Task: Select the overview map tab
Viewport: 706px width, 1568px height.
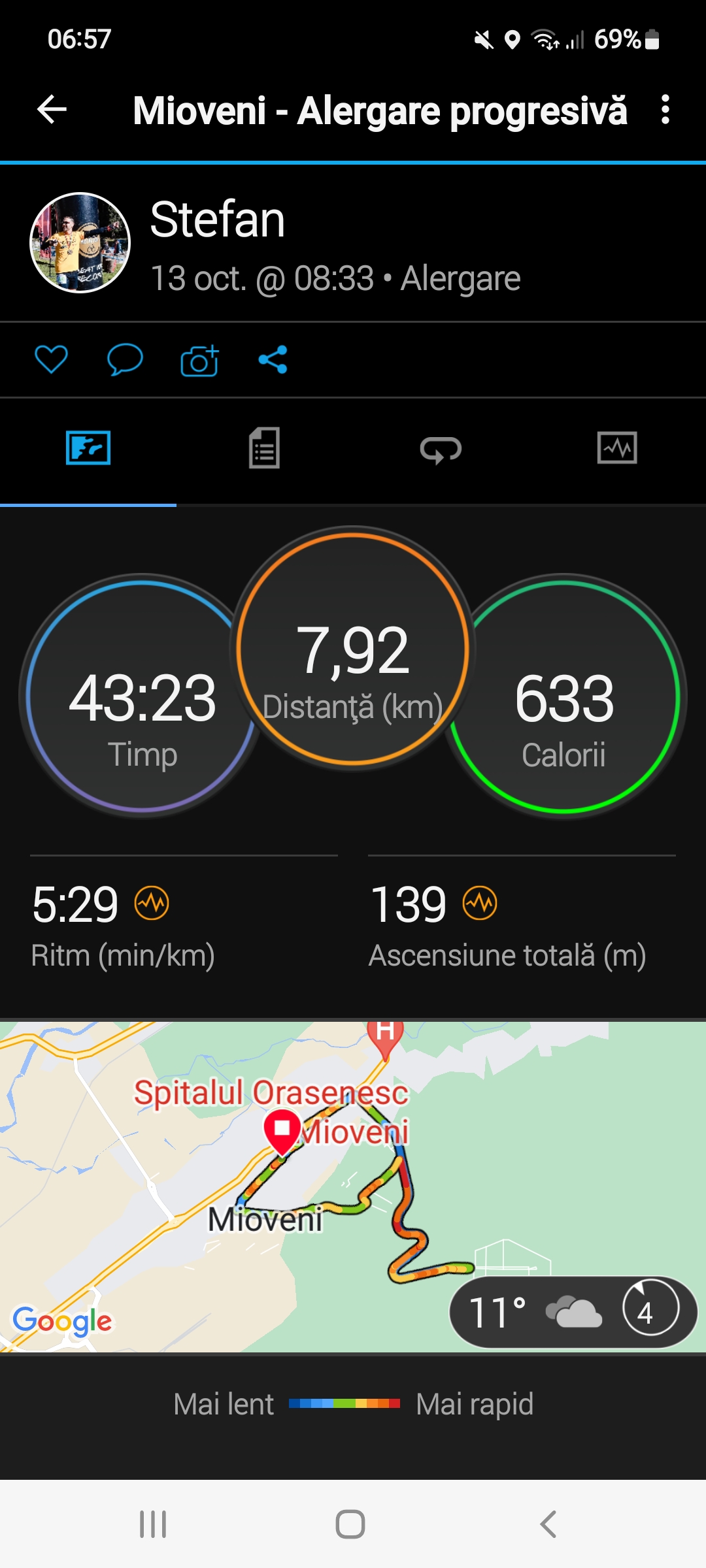Action: point(88,448)
